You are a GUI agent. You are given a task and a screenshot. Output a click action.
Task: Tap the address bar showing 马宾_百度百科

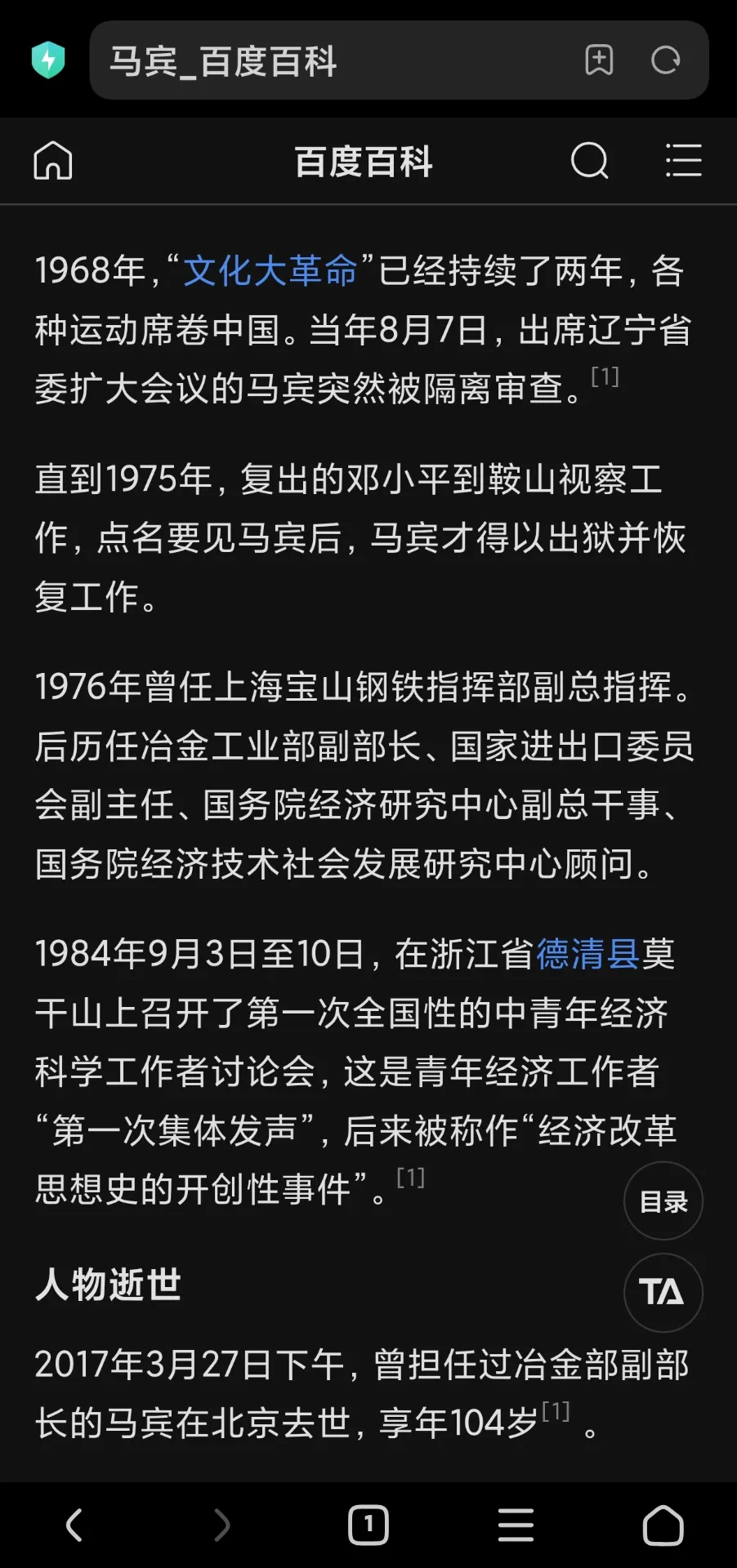(x=327, y=60)
